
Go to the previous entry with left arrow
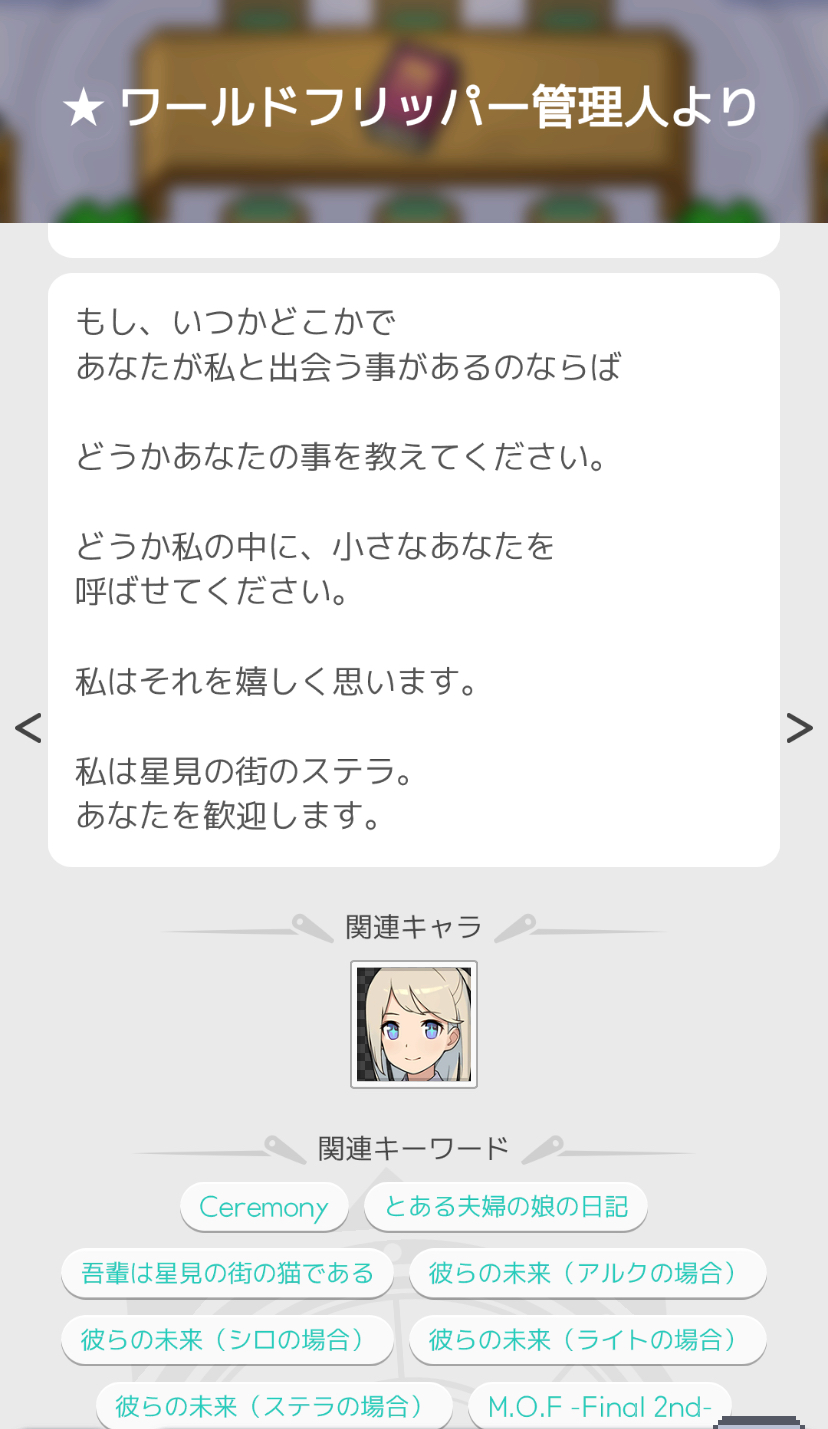[x=28, y=728]
